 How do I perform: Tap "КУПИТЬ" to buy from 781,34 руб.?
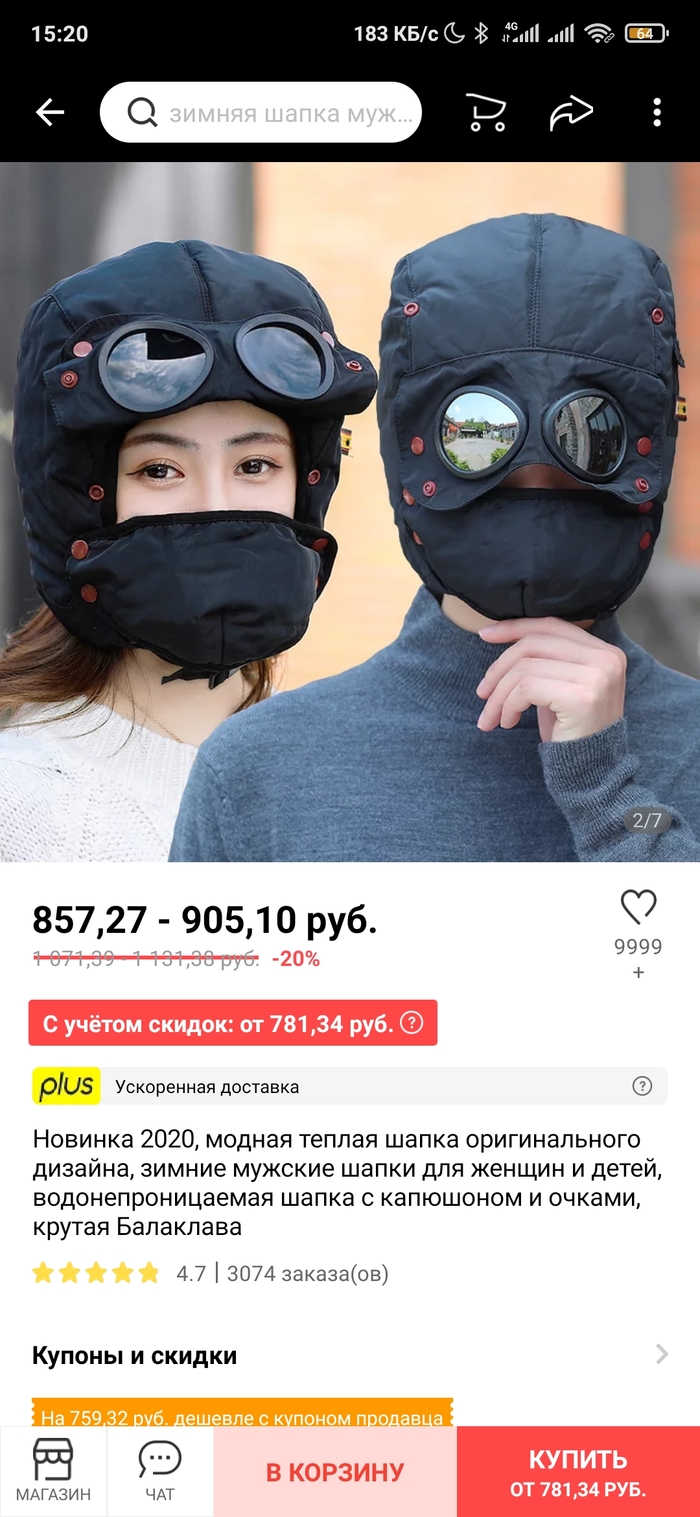(578, 1472)
